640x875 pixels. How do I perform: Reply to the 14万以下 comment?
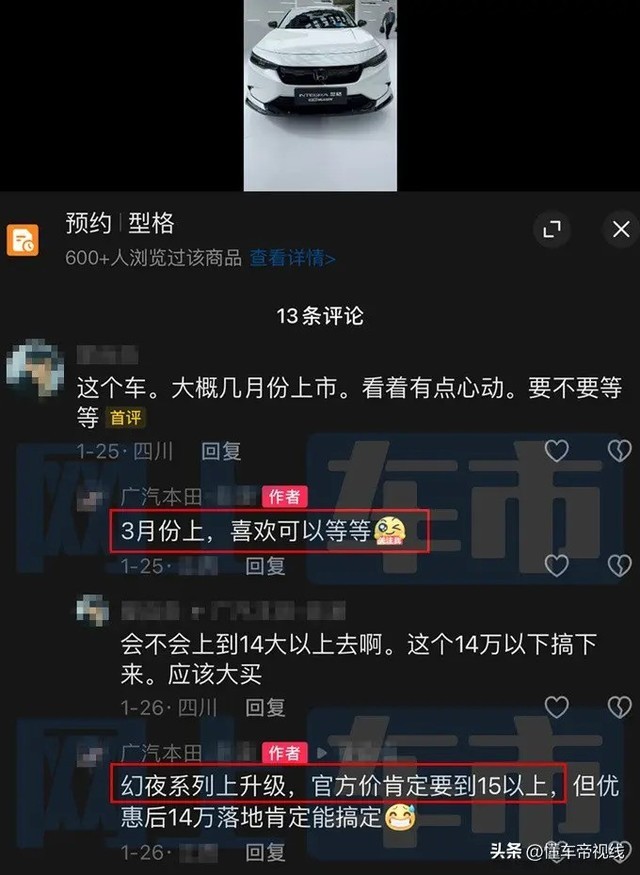point(265,708)
